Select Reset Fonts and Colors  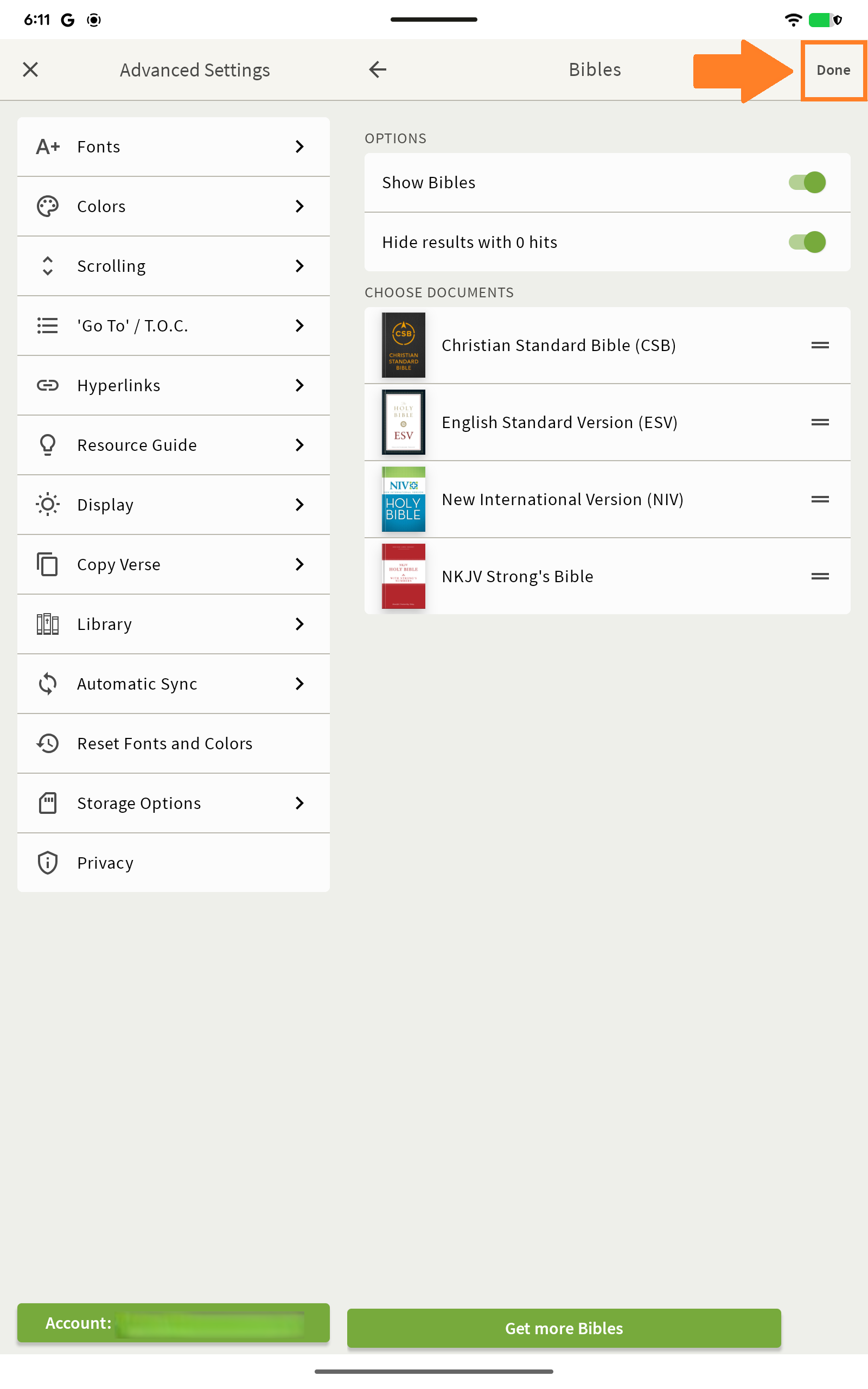174,744
